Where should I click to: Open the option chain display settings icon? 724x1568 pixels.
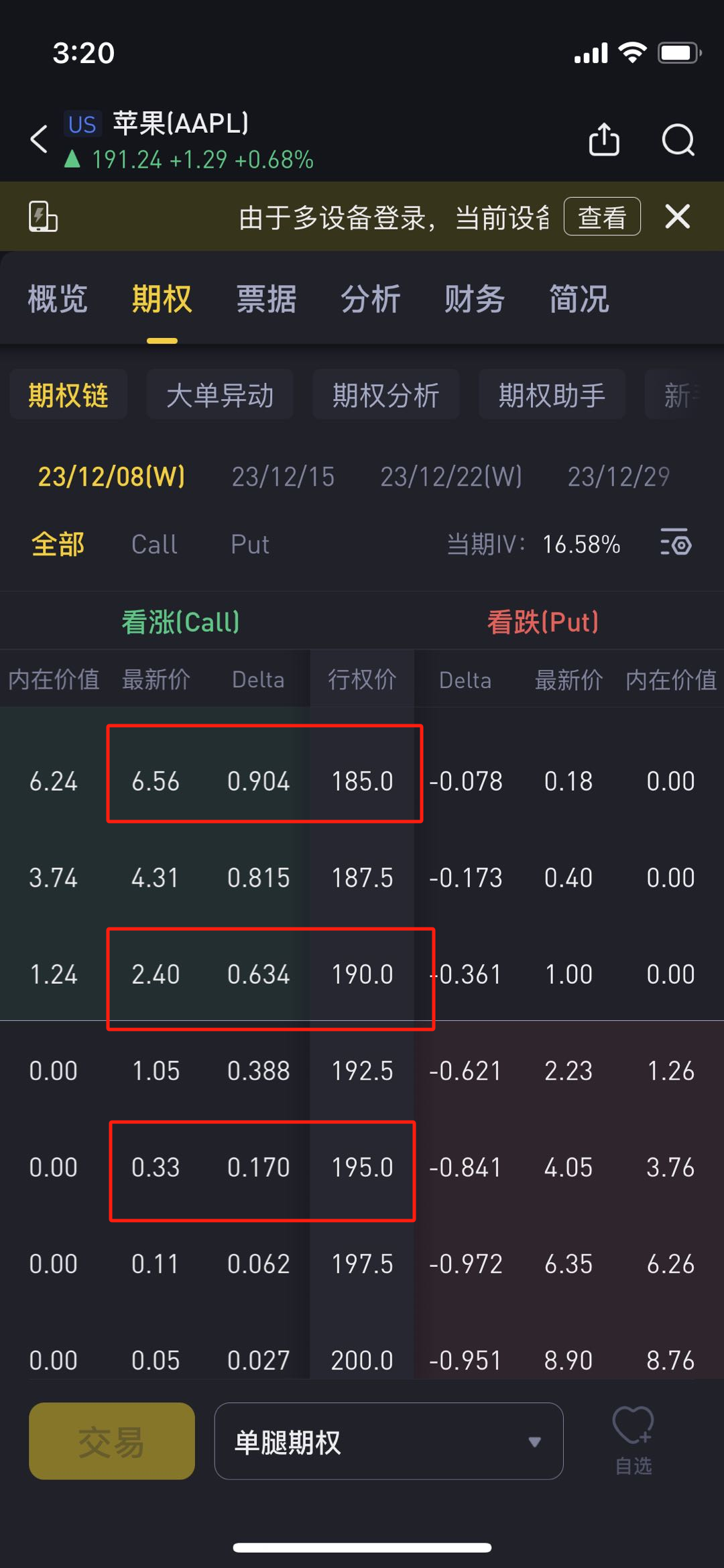676,543
